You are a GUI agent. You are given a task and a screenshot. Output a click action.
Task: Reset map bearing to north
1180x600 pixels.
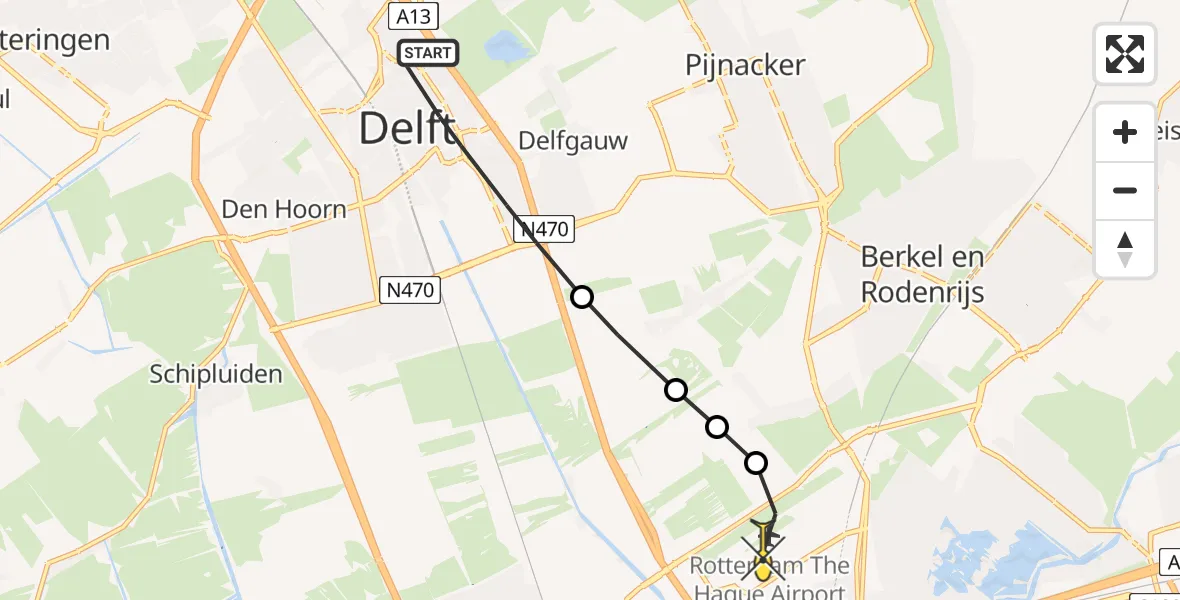point(1125,249)
